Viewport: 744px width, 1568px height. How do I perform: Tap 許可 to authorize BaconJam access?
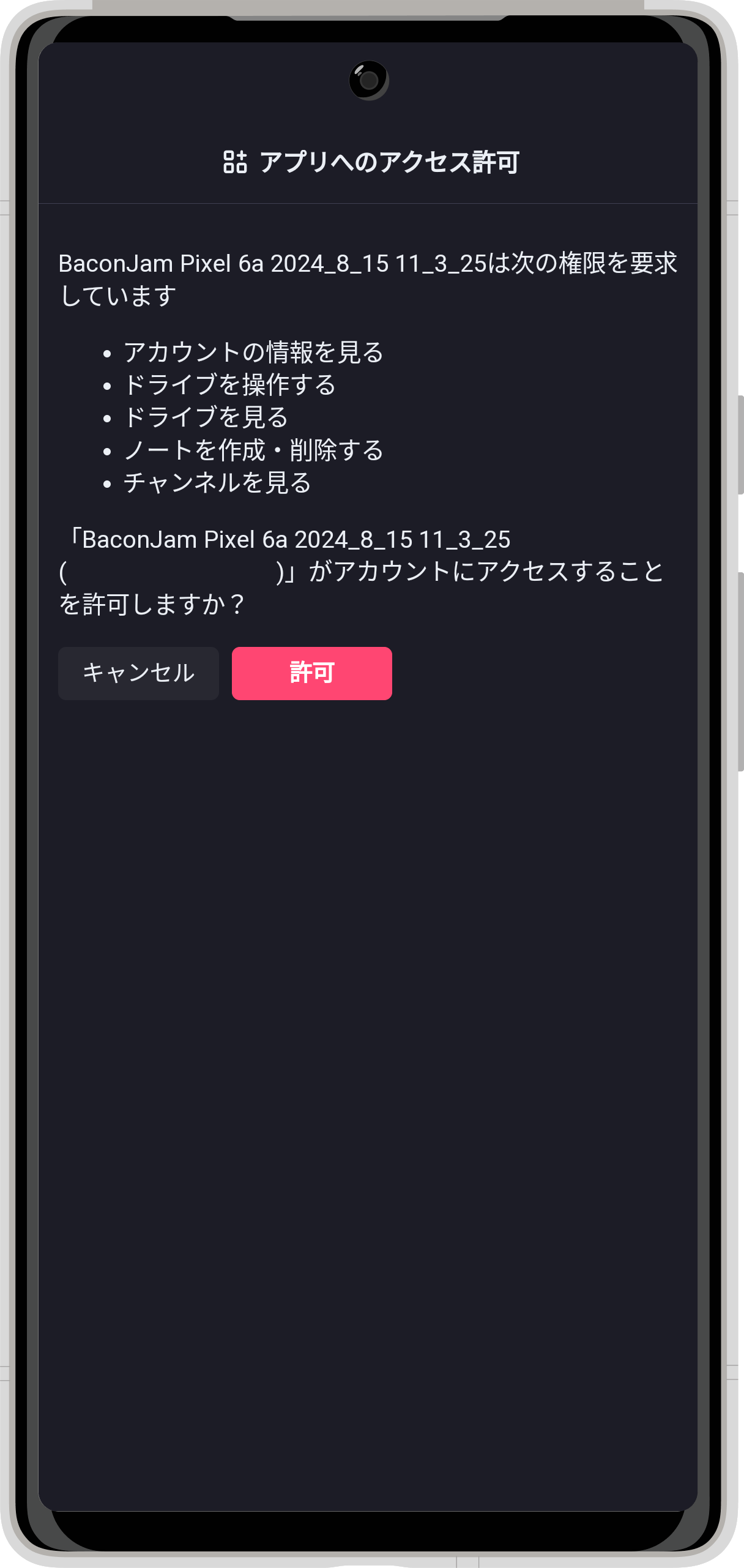(x=311, y=673)
